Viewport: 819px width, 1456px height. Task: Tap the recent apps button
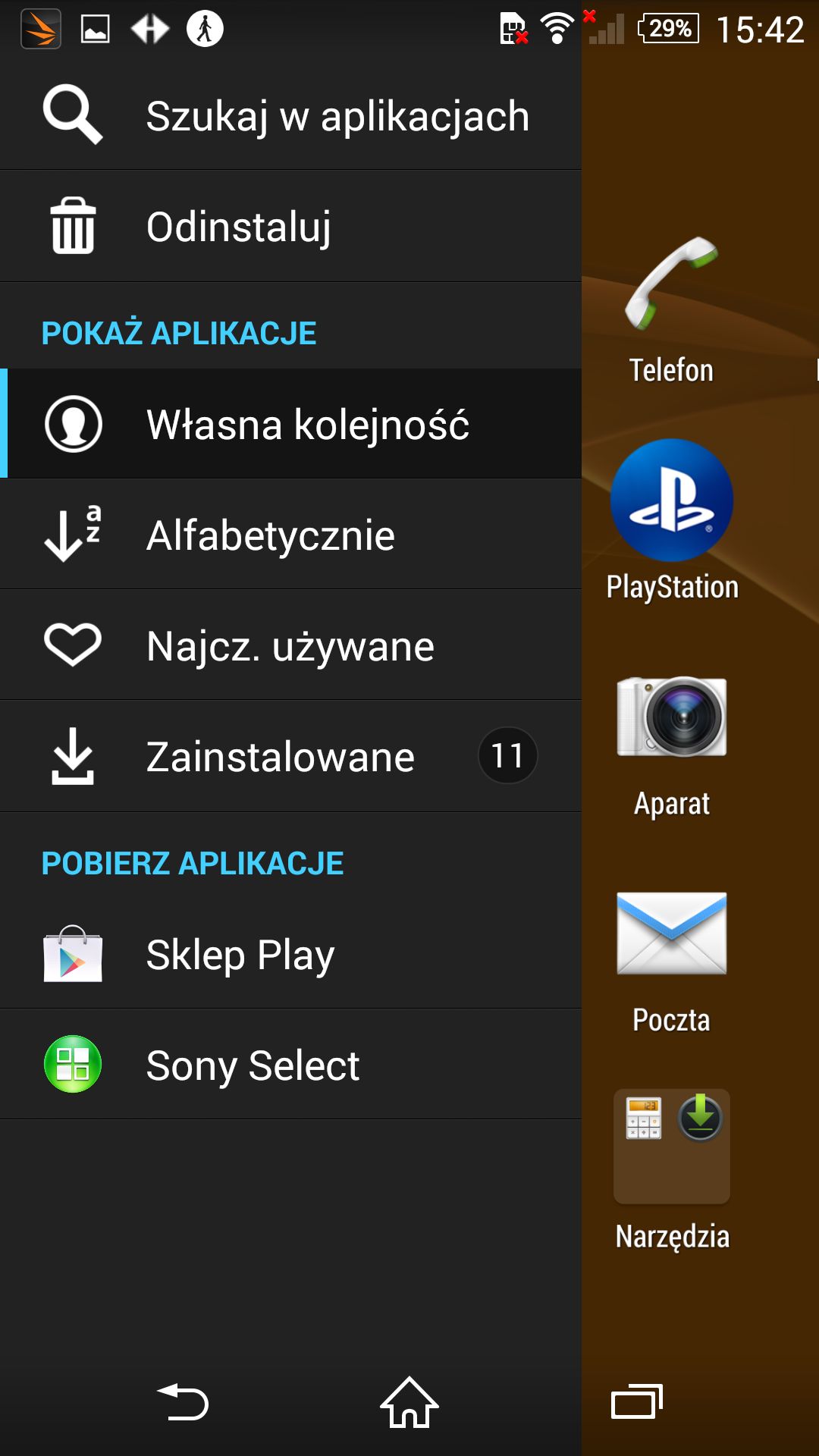(637, 1401)
